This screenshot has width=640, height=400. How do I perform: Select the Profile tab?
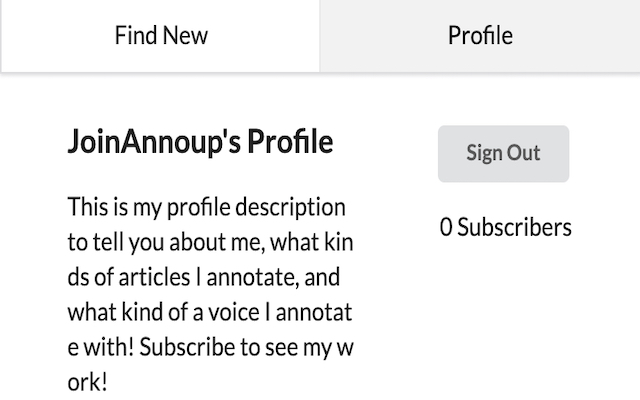[480, 36]
